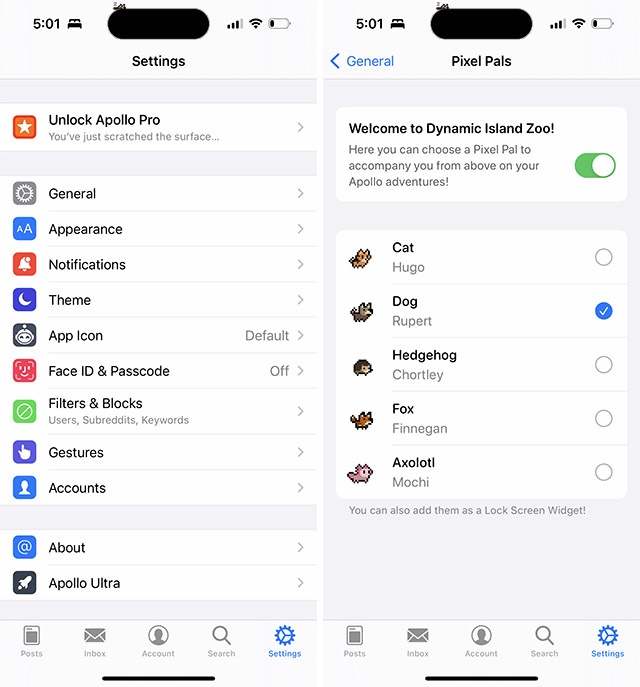Viewport: 640px width, 687px height.
Task: Choose Hedgehog Chortley
Action: click(603, 365)
